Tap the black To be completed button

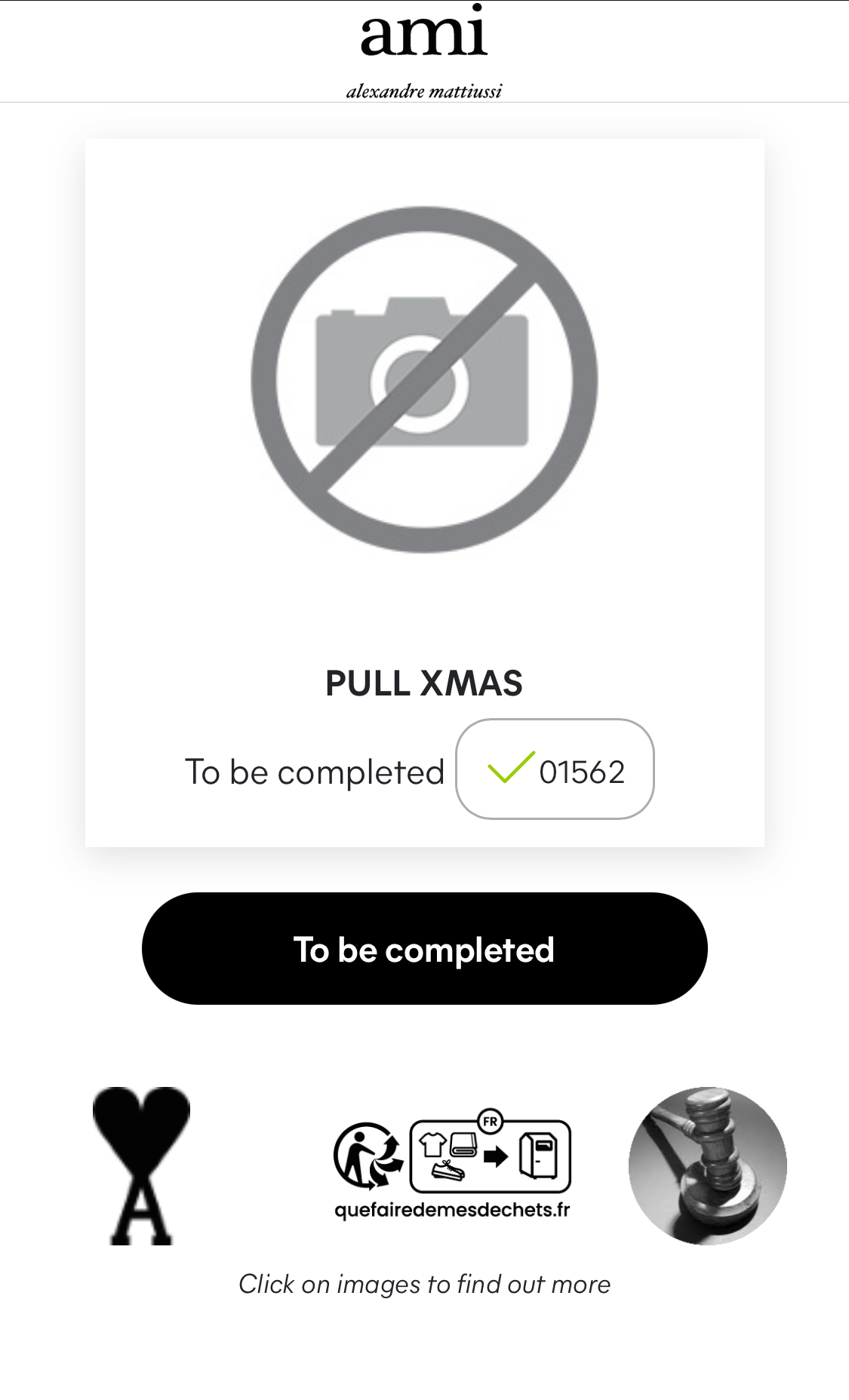coord(424,949)
